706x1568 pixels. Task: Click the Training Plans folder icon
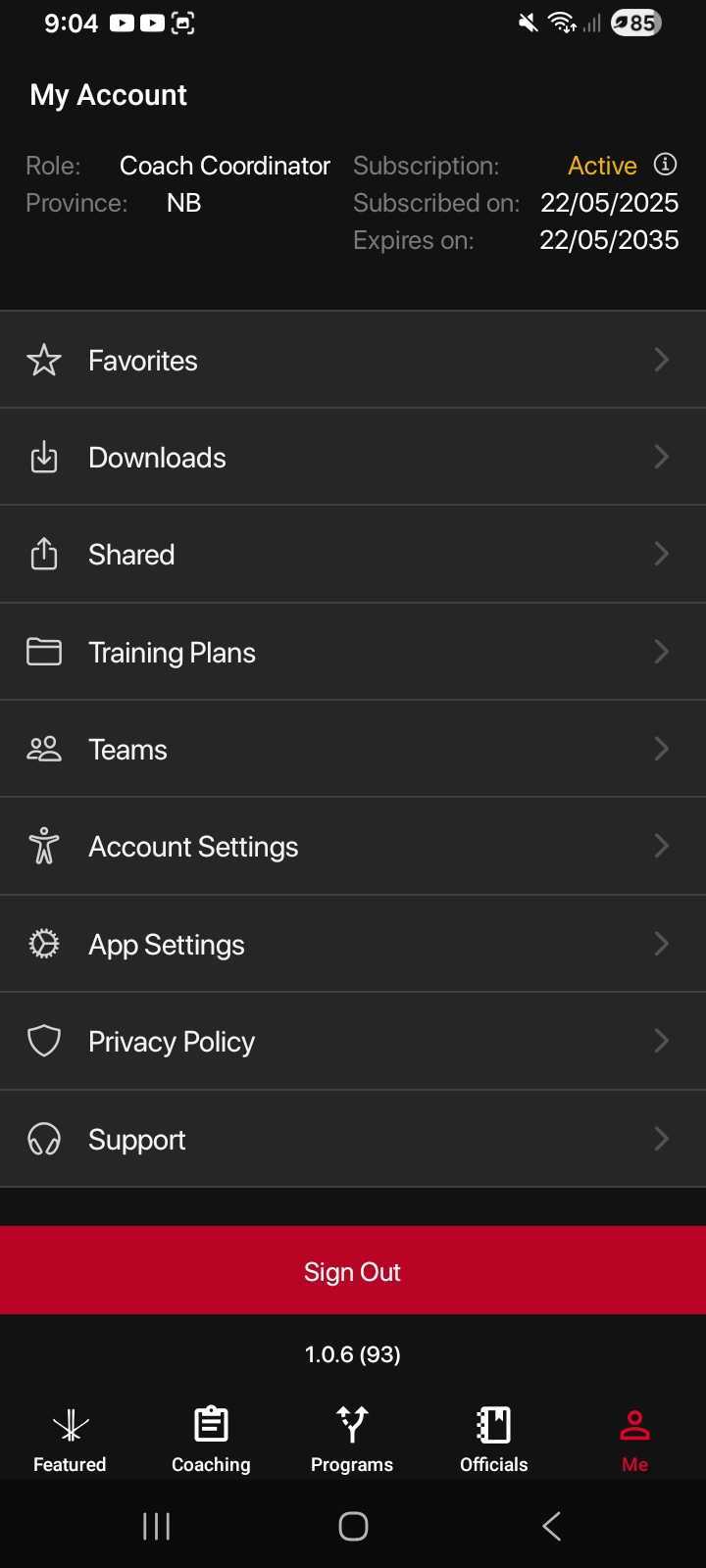(43, 651)
